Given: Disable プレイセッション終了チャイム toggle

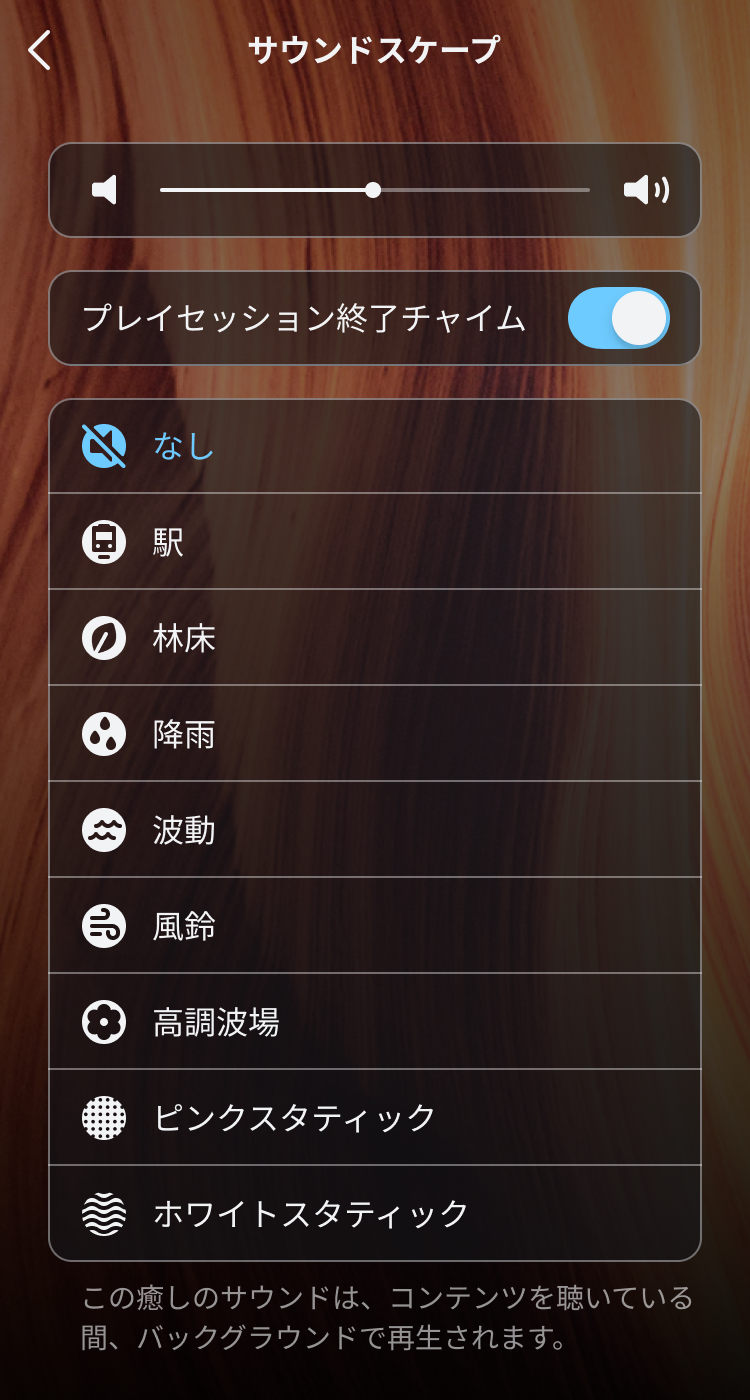Looking at the screenshot, I should coord(618,318).
